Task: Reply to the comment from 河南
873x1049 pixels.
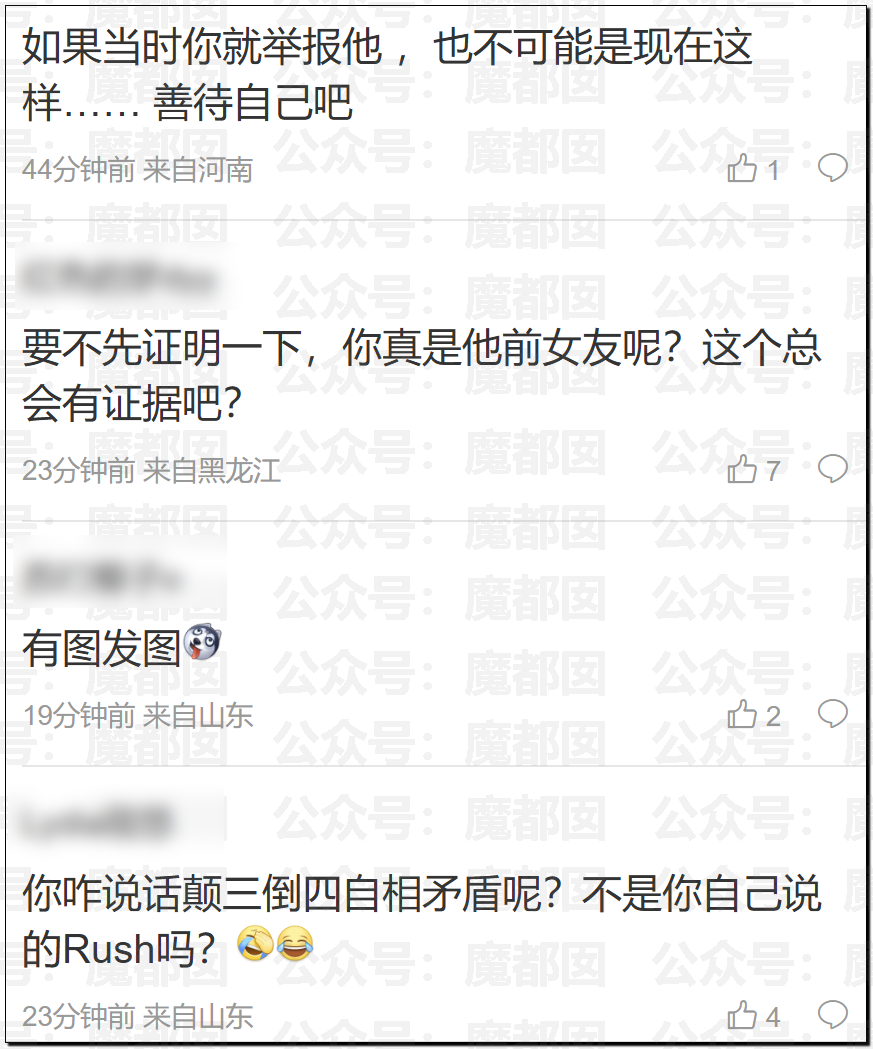Action: click(x=832, y=168)
